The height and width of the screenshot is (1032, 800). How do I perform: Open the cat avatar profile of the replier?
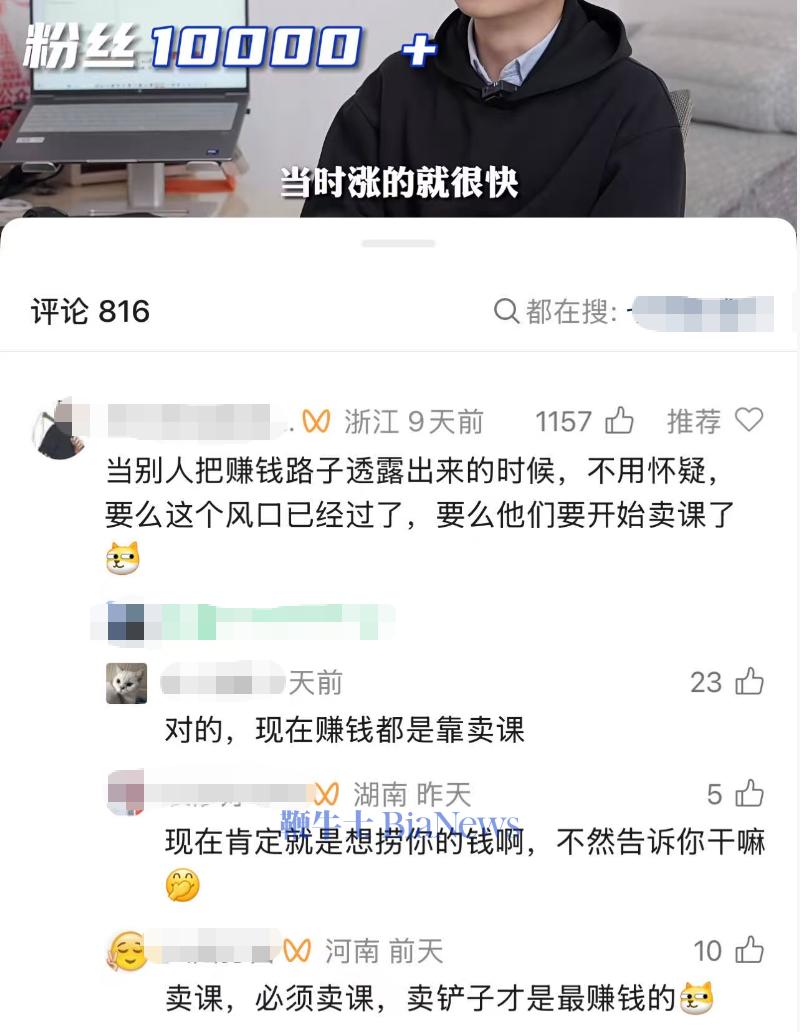click(x=127, y=683)
